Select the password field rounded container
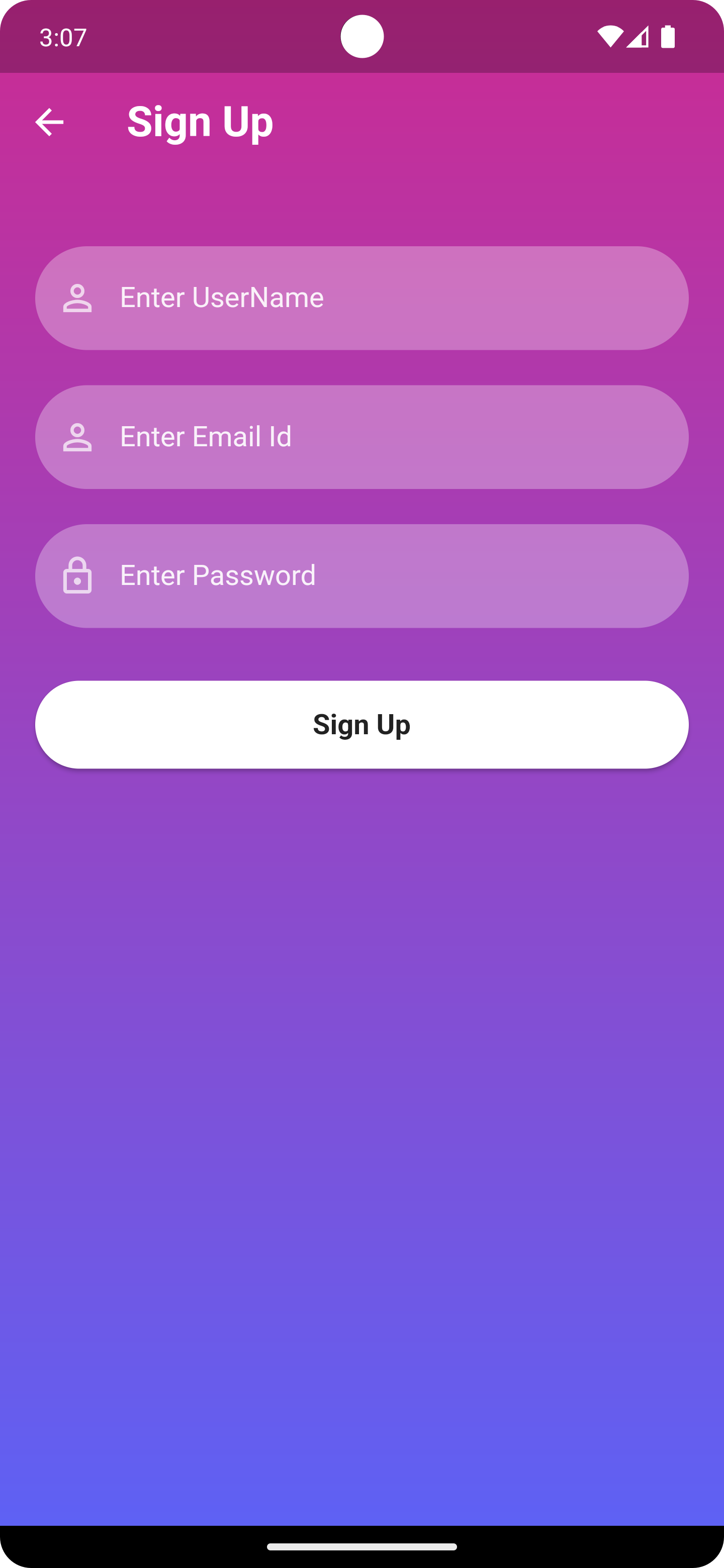The width and height of the screenshot is (724, 1568). click(x=361, y=575)
